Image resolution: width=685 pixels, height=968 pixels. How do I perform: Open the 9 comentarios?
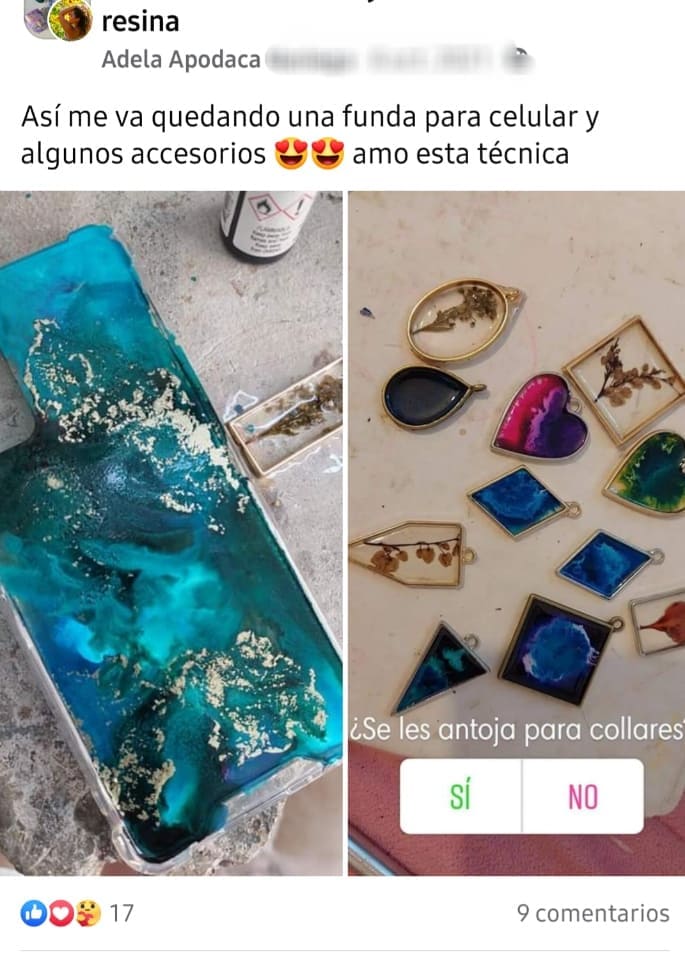[x=592, y=912]
